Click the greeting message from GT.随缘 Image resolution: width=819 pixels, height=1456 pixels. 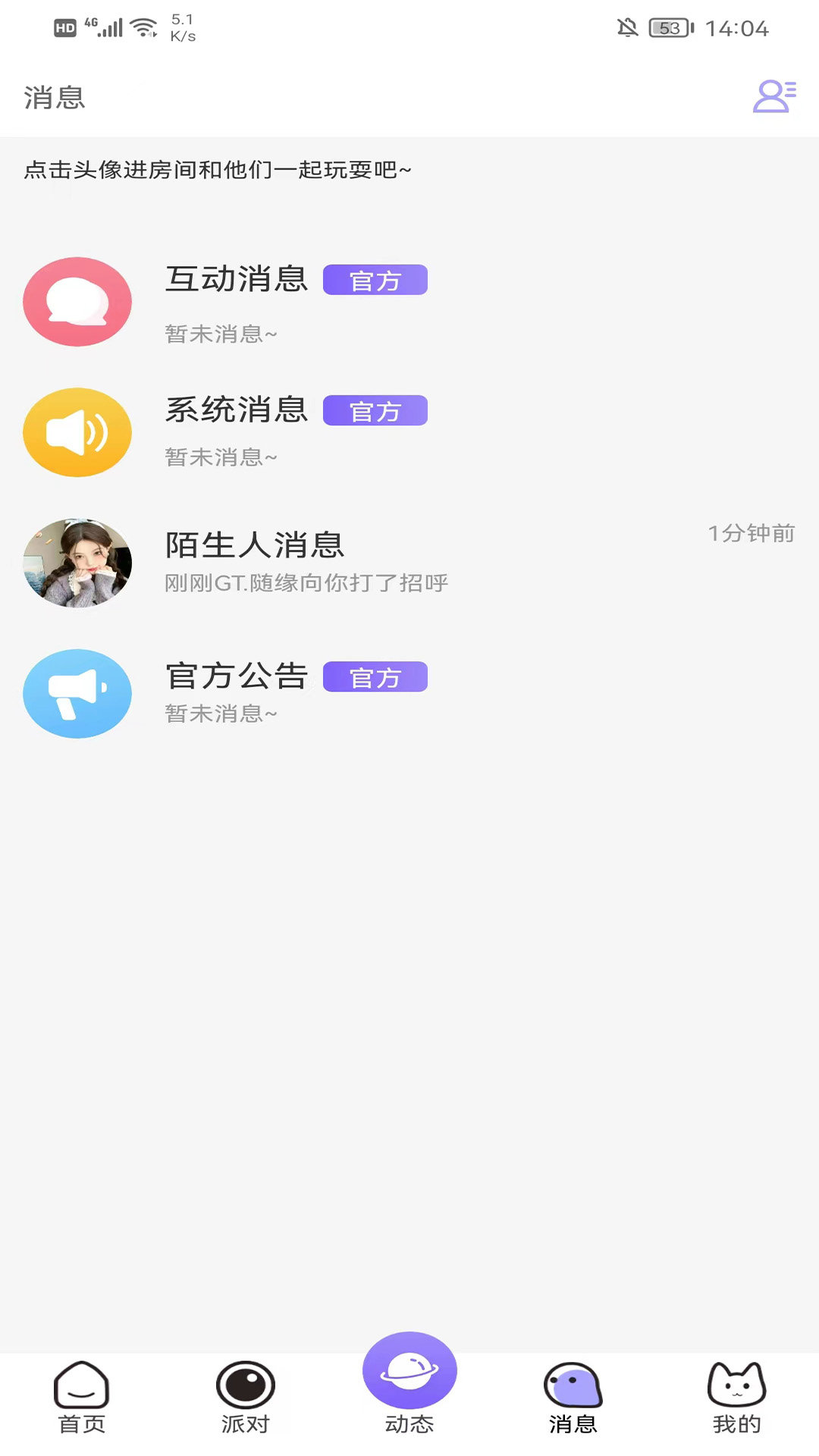pos(306,584)
